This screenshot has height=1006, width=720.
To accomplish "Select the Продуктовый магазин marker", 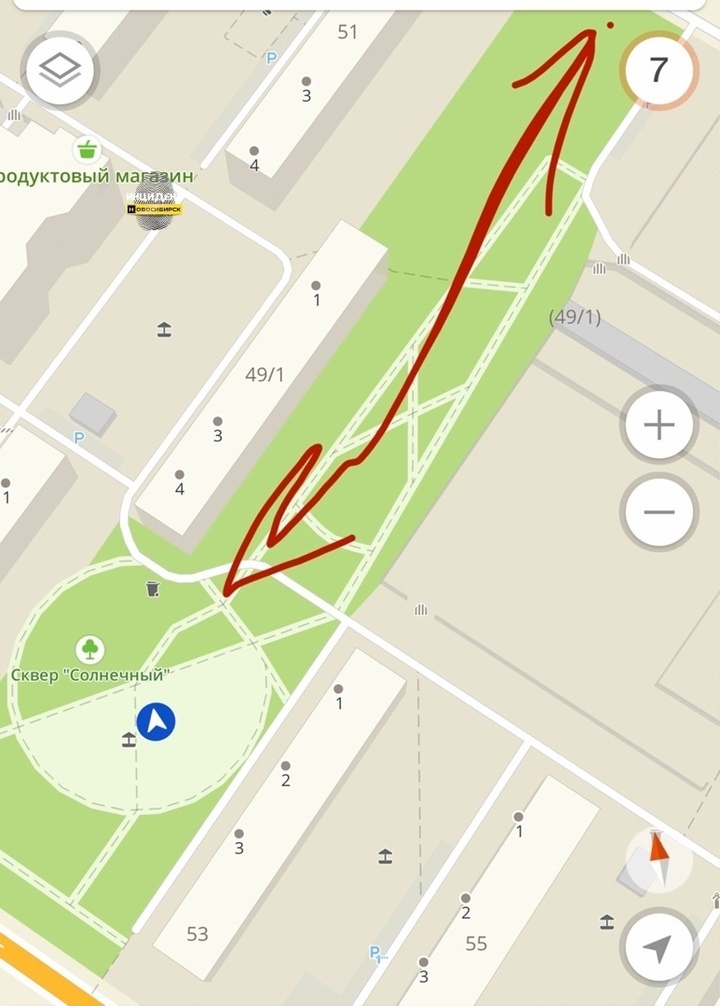I will tap(88, 151).
